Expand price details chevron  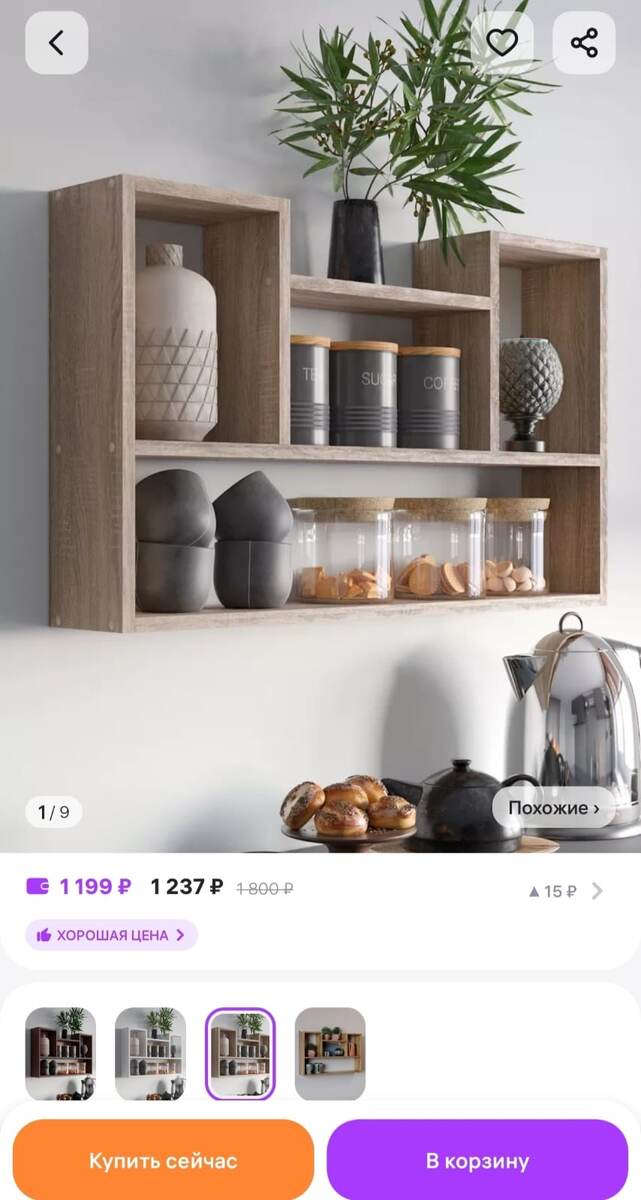(x=597, y=890)
